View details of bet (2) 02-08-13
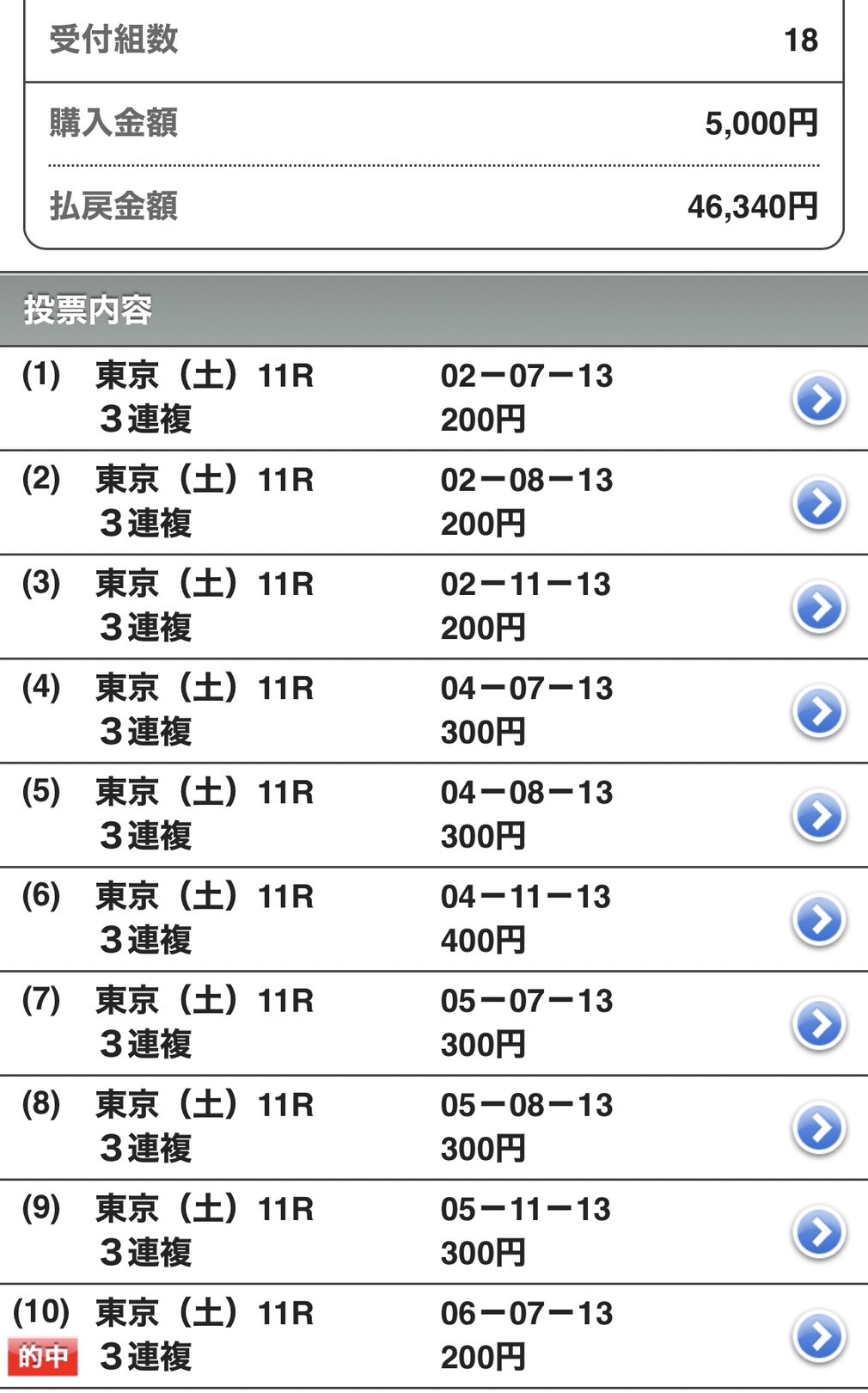 coord(434,502)
